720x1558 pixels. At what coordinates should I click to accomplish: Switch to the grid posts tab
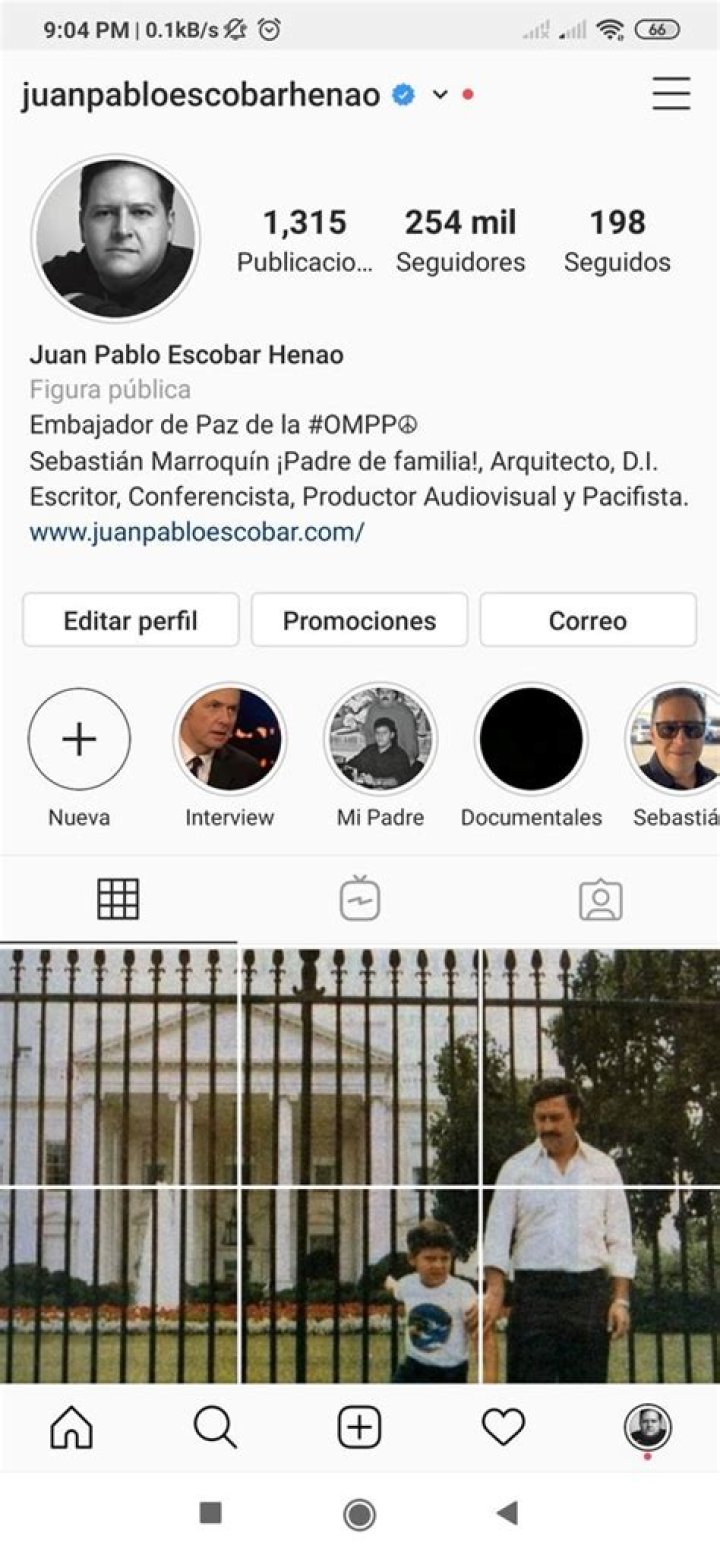(x=118, y=900)
